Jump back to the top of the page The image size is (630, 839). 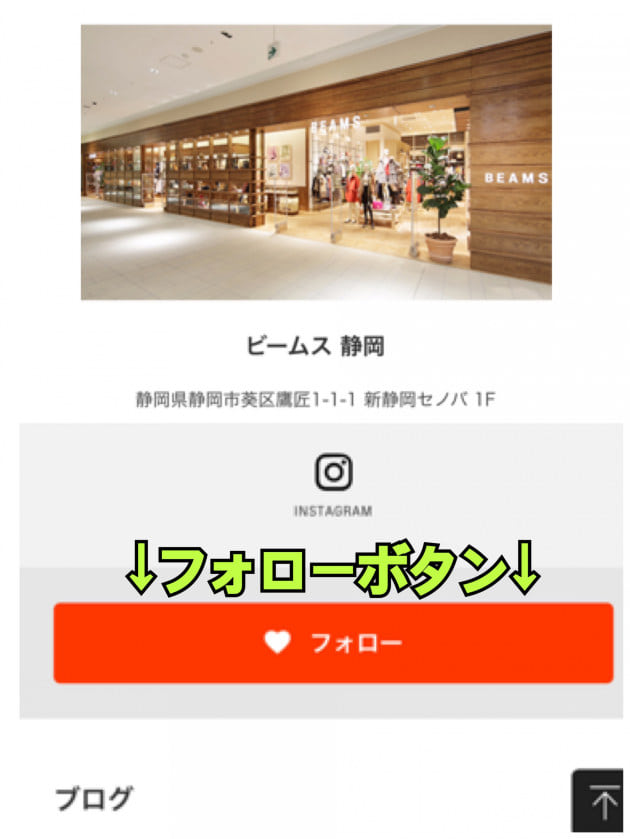click(x=603, y=803)
